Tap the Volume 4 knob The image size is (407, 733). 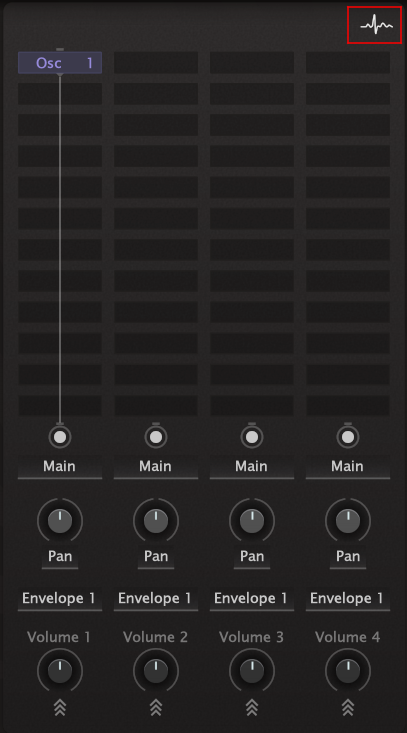(348, 671)
